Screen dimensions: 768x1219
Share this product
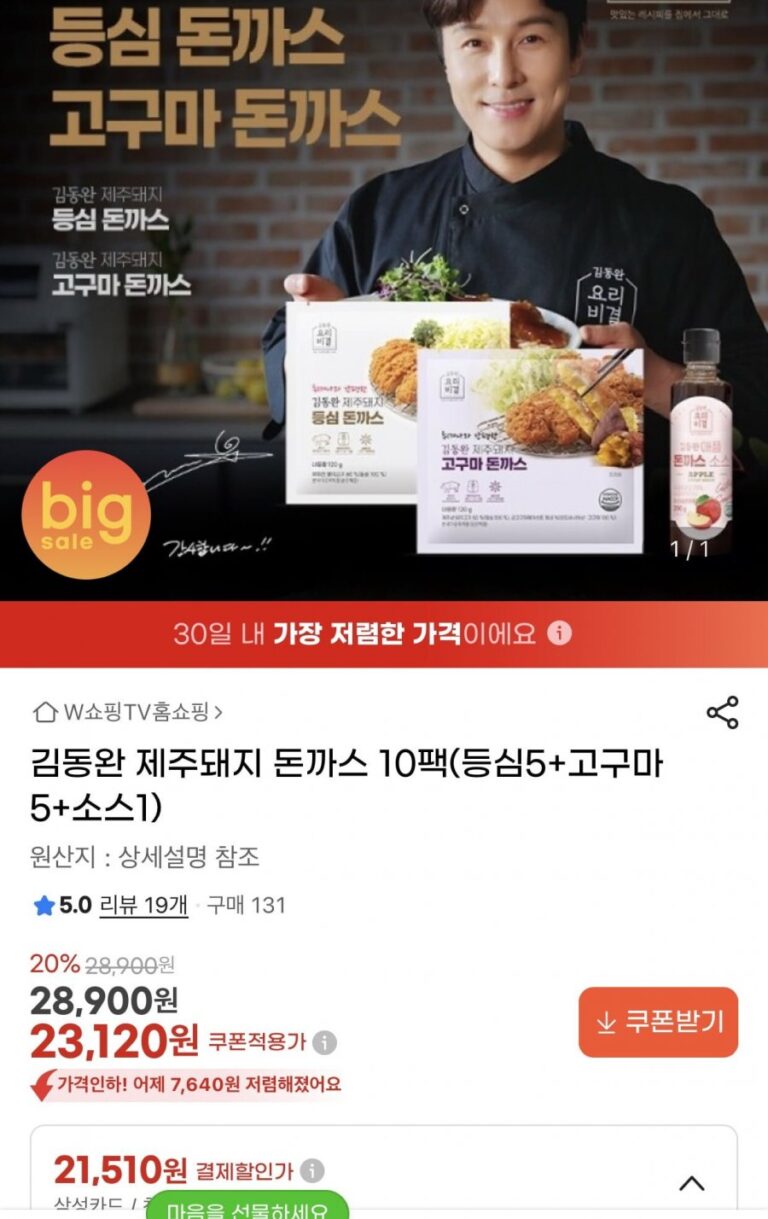pos(722,713)
